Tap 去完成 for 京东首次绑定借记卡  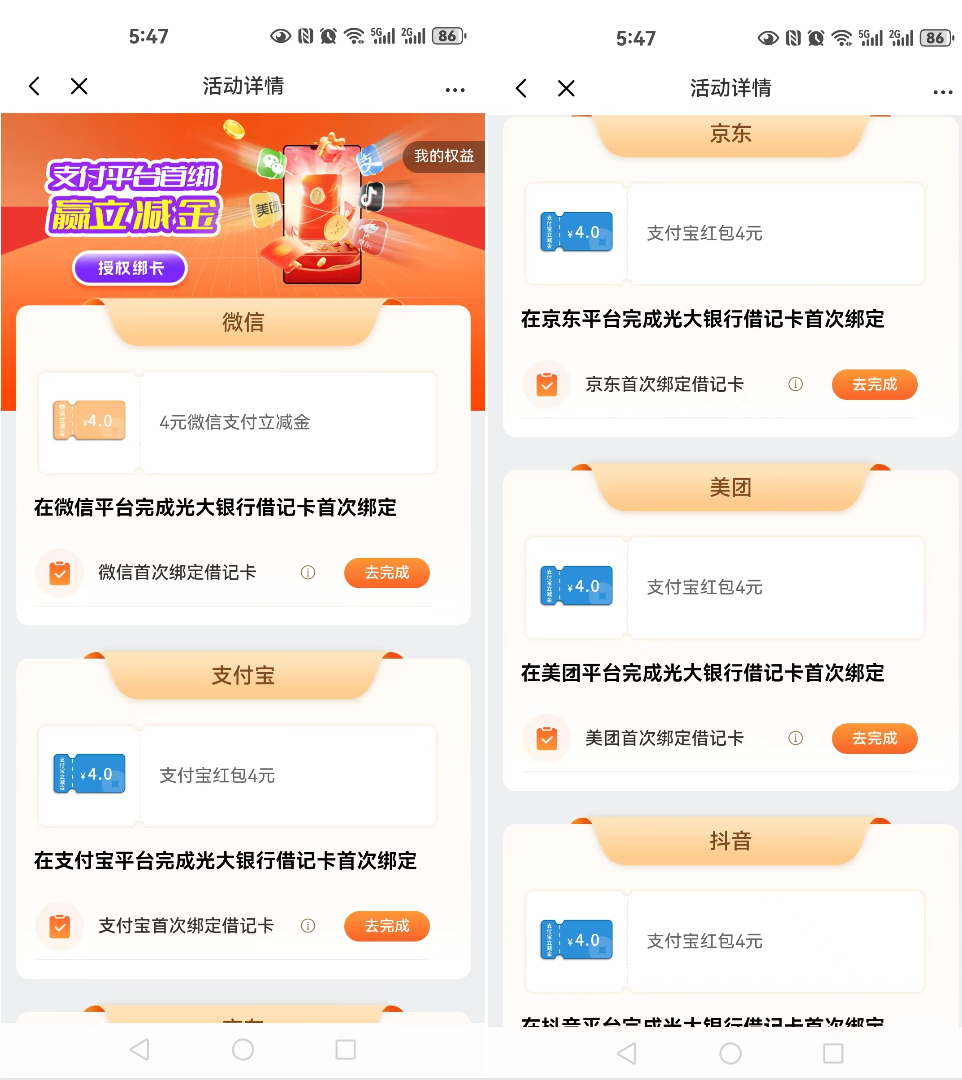coord(874,384)
